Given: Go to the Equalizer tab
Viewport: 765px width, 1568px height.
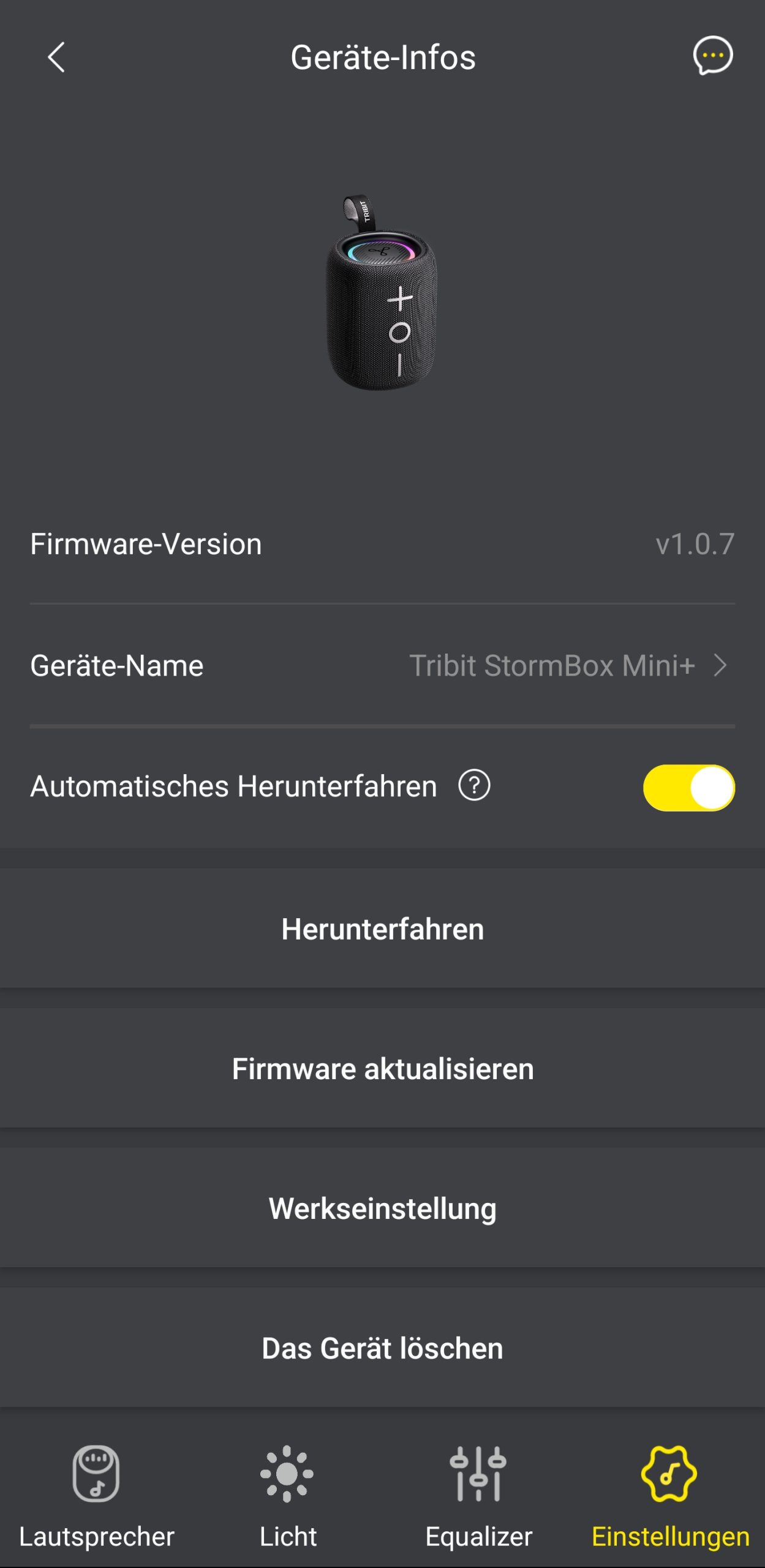Looking at the screenshot, I should coord(478,1496).
